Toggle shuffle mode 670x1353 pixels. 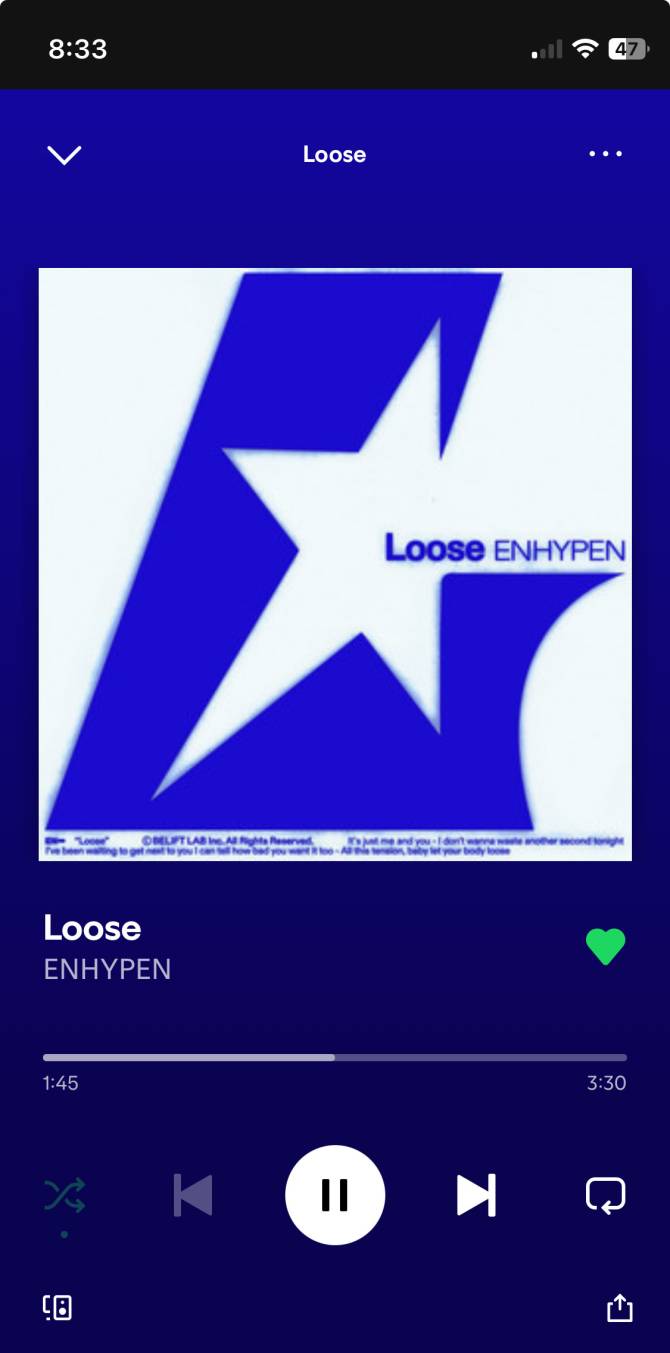point(64,1195)
